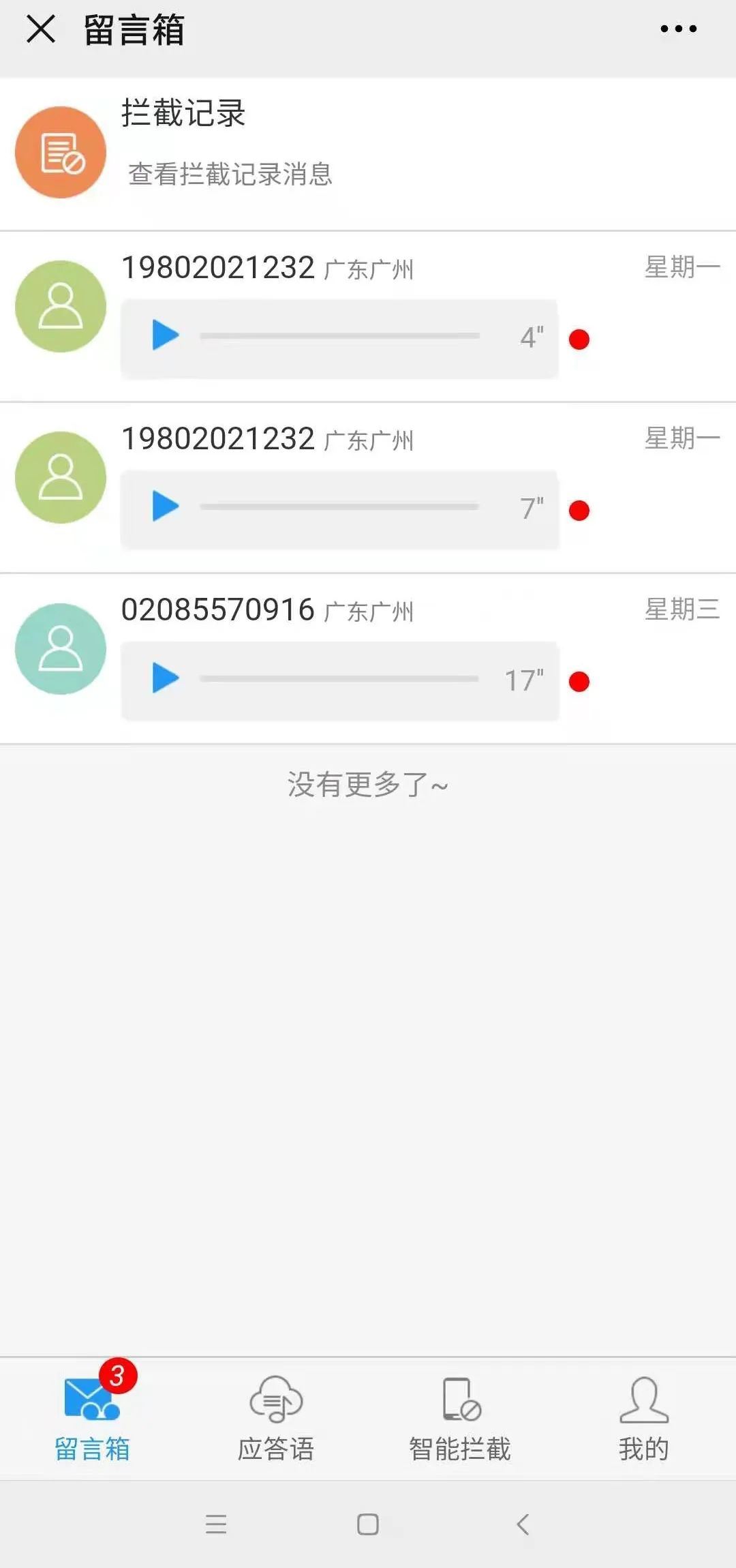The image size is (736, 1568).
Task: Close the 留言箱 page
Action: (41, 29)
